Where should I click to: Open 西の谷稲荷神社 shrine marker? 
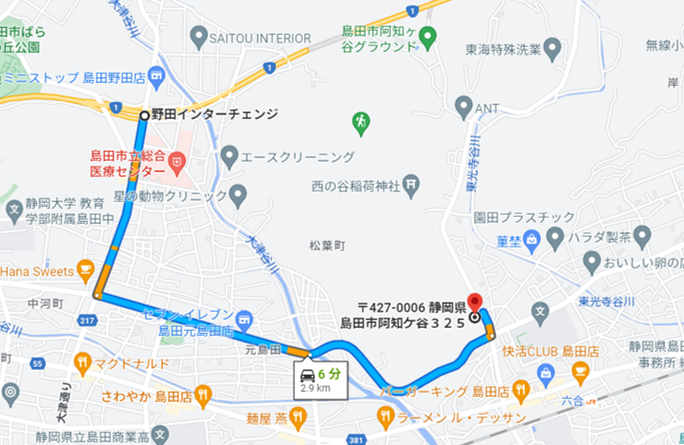[x=410, y=184]
